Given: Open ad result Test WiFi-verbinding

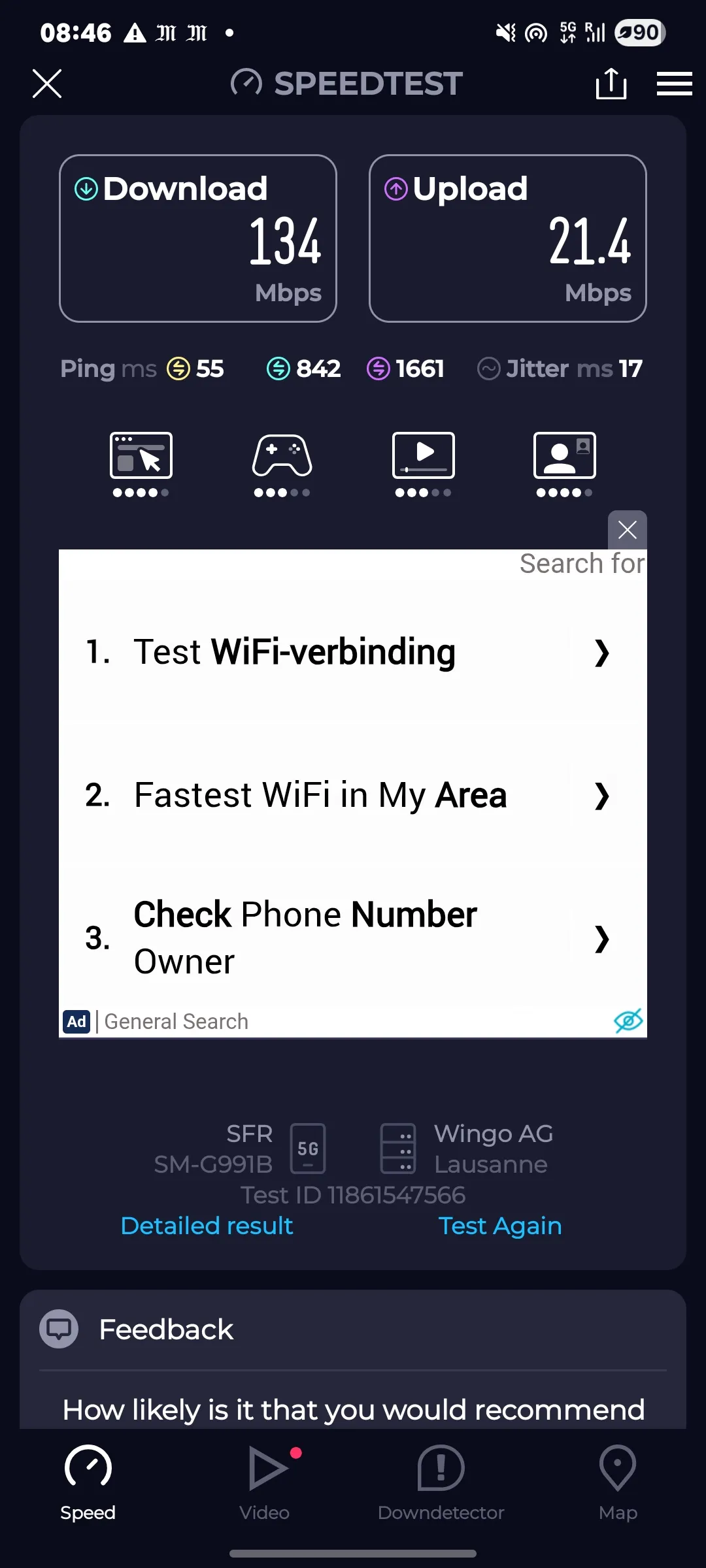Looking at the screenshot, I should point(353,652).
